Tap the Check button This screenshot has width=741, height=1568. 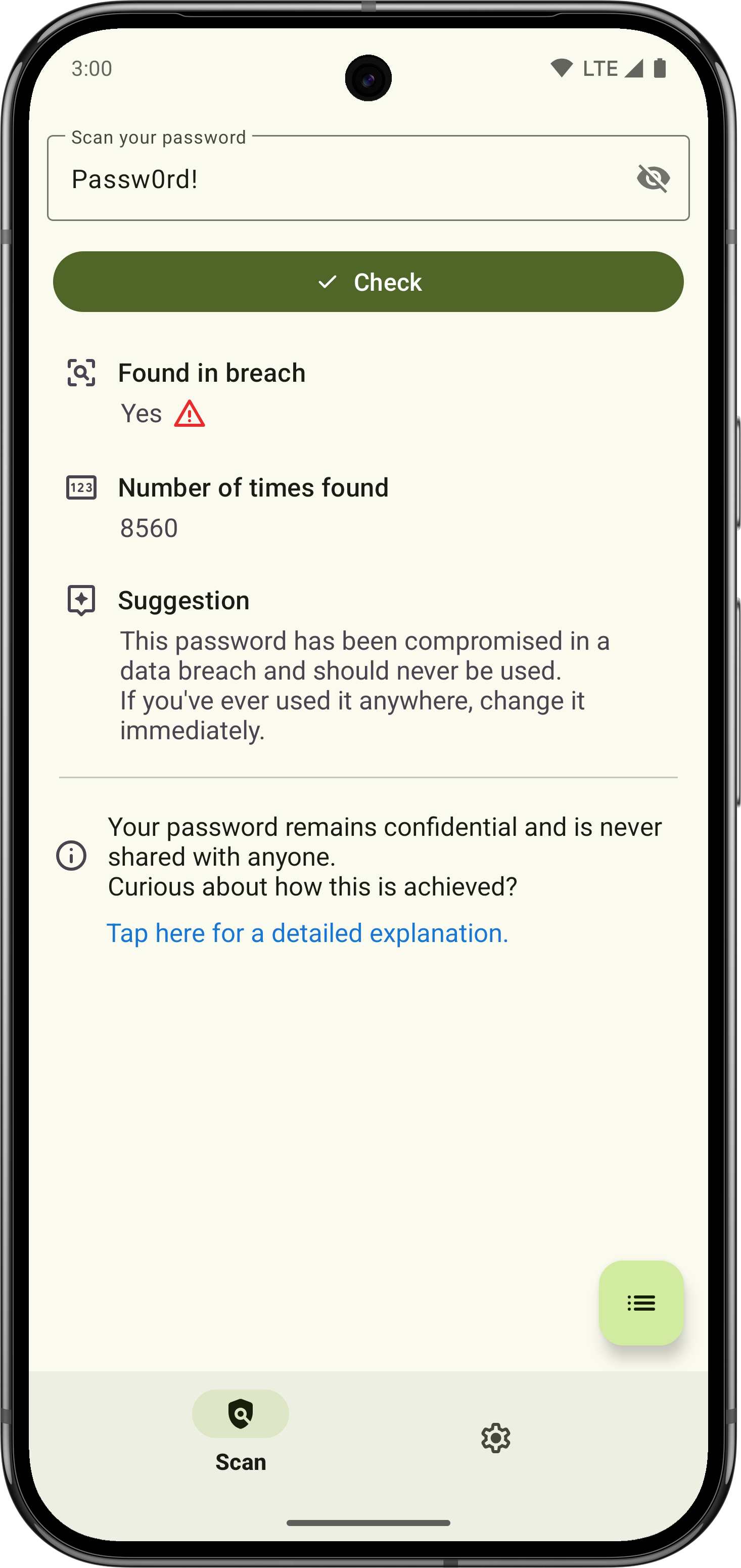368,282
